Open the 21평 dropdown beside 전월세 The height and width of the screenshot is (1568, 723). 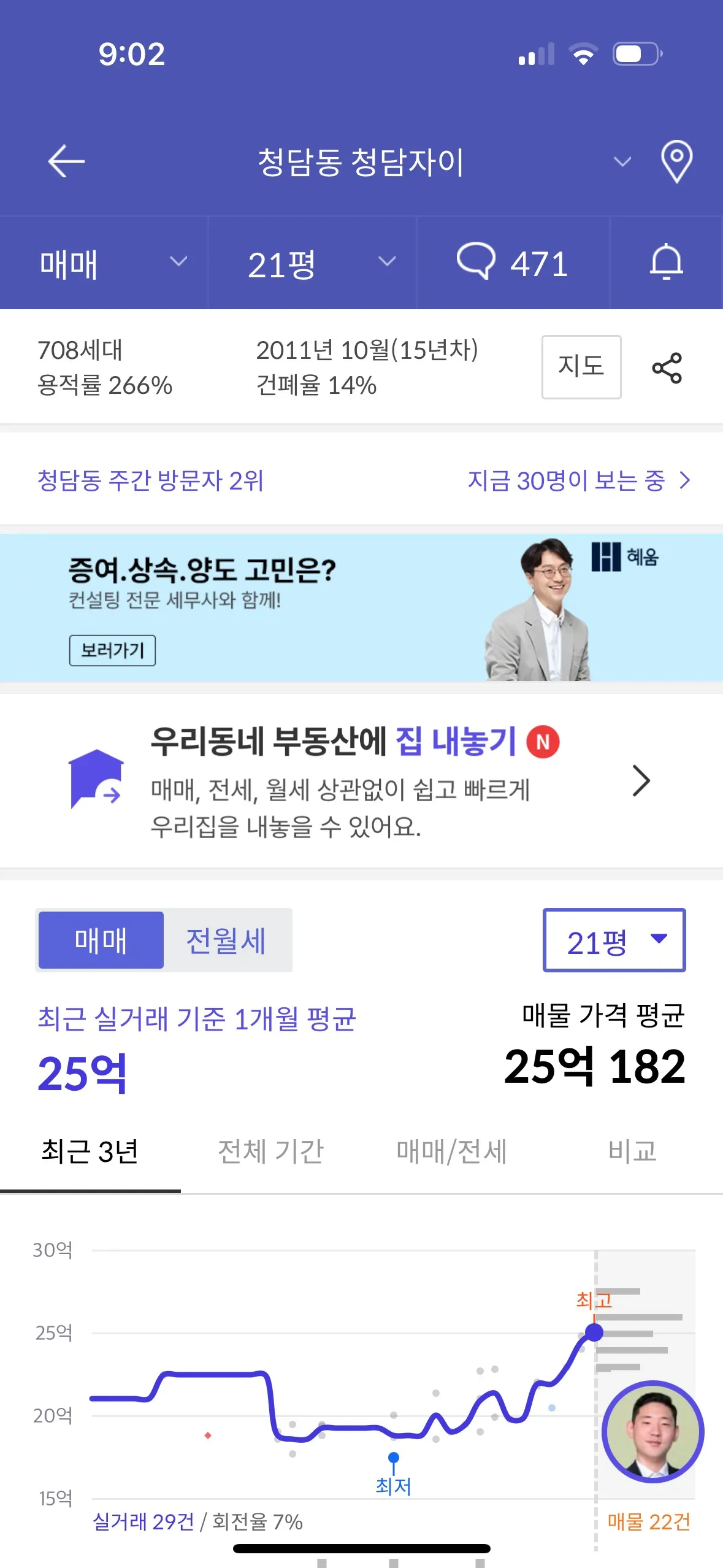(x=614, y=940)
